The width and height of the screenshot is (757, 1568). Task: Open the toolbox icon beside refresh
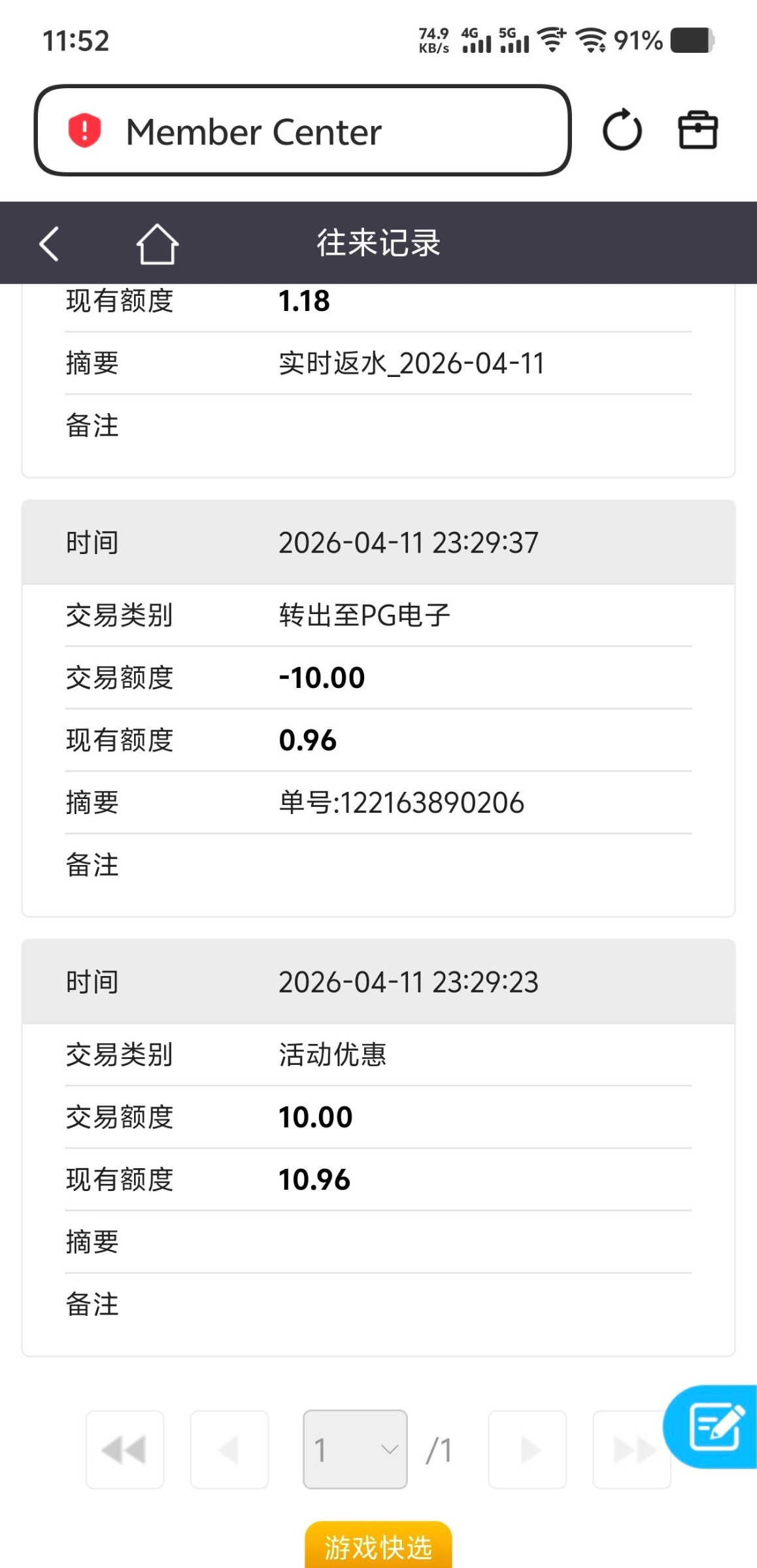(x=698, y=130)
